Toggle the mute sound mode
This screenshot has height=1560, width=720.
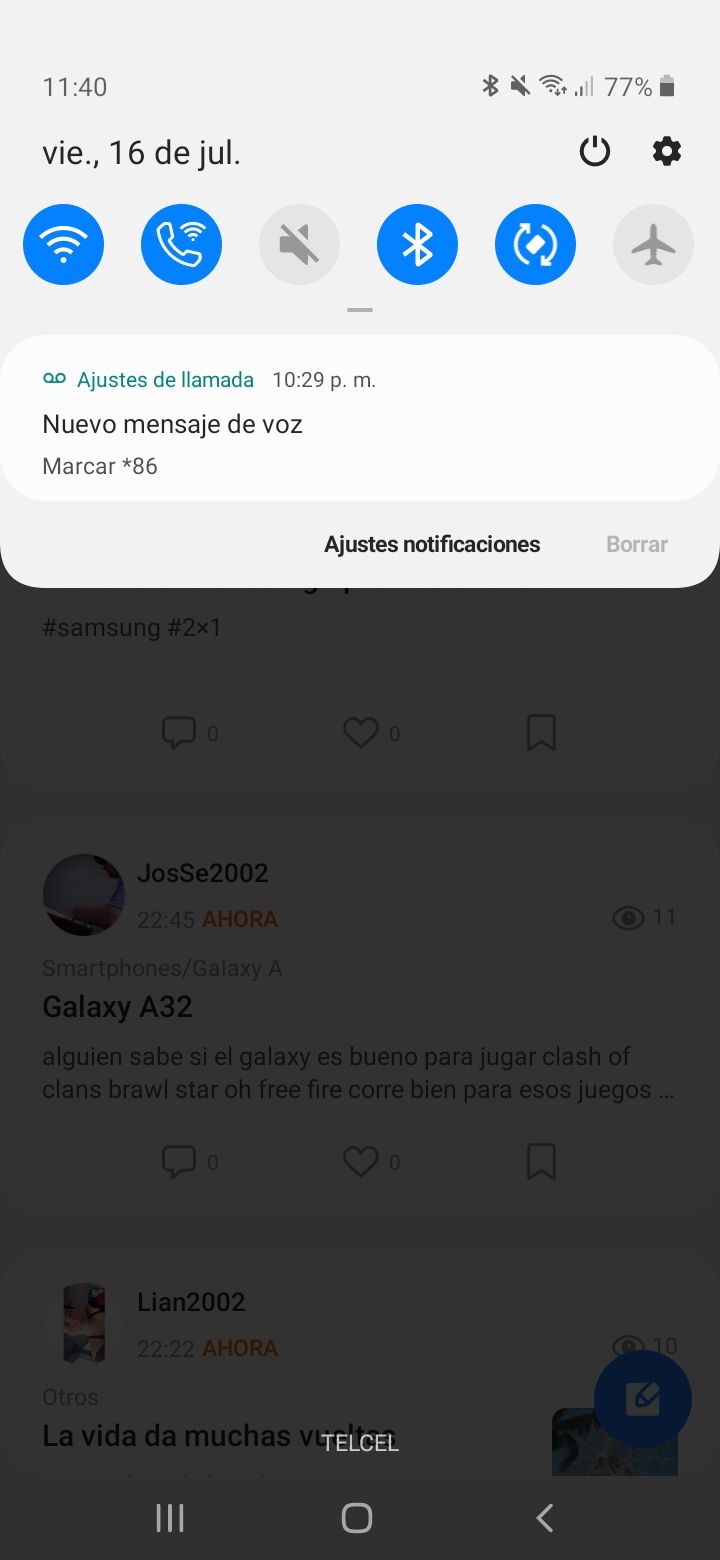point(299,245)
